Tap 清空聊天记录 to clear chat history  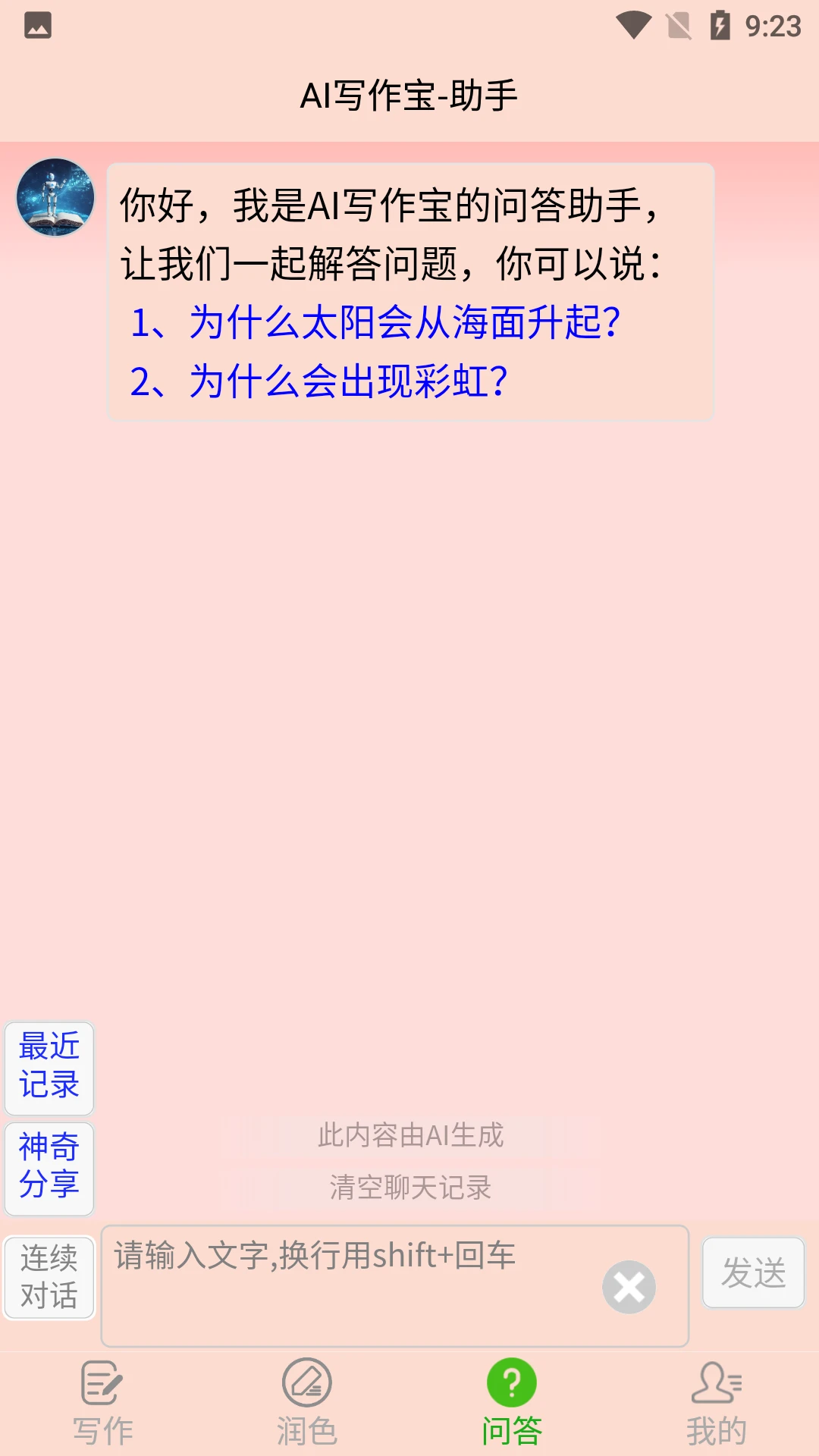(x=409, y=1188)
